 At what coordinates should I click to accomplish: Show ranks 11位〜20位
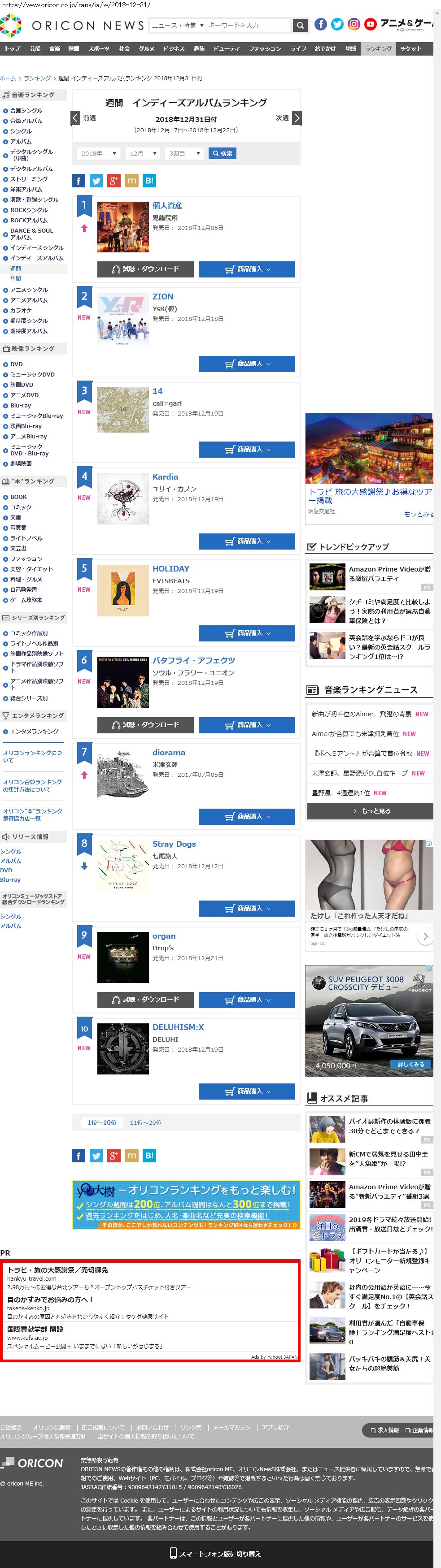145,1122
